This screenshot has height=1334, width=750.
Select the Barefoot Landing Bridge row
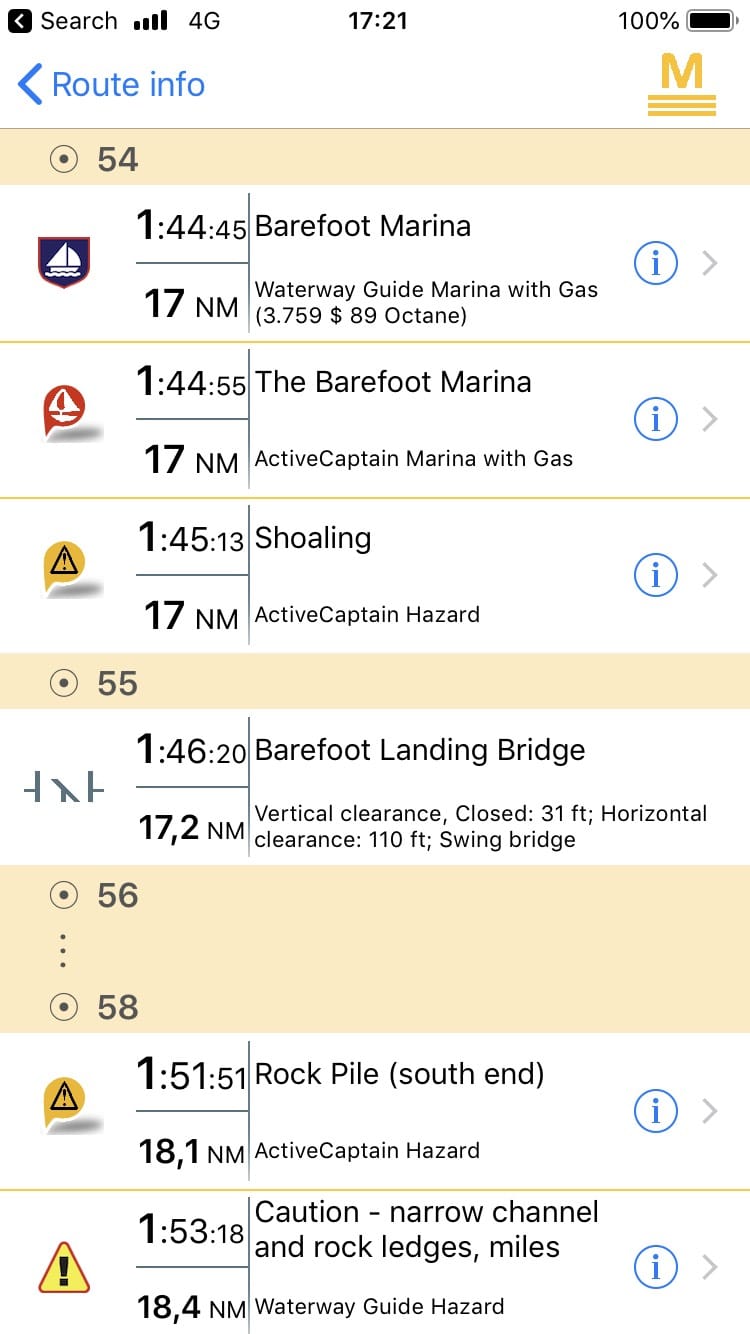tap(375, 787)
